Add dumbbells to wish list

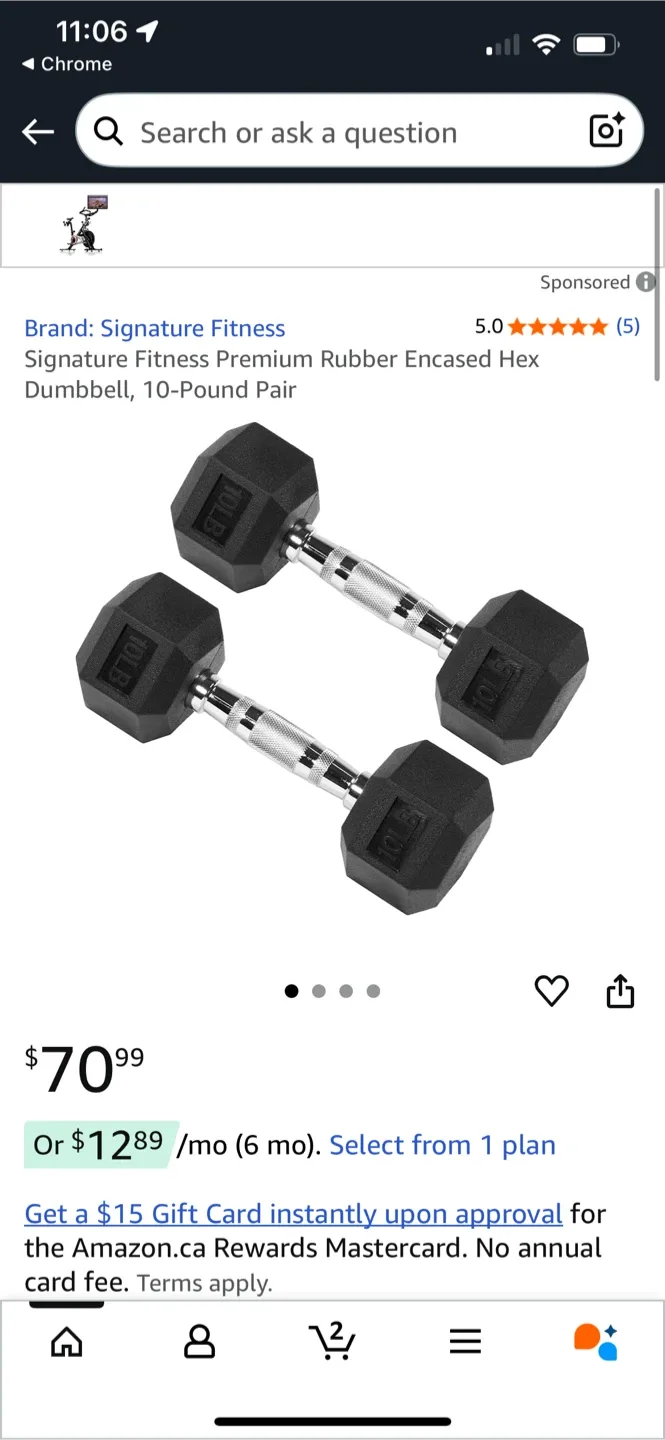coord(551,991)
